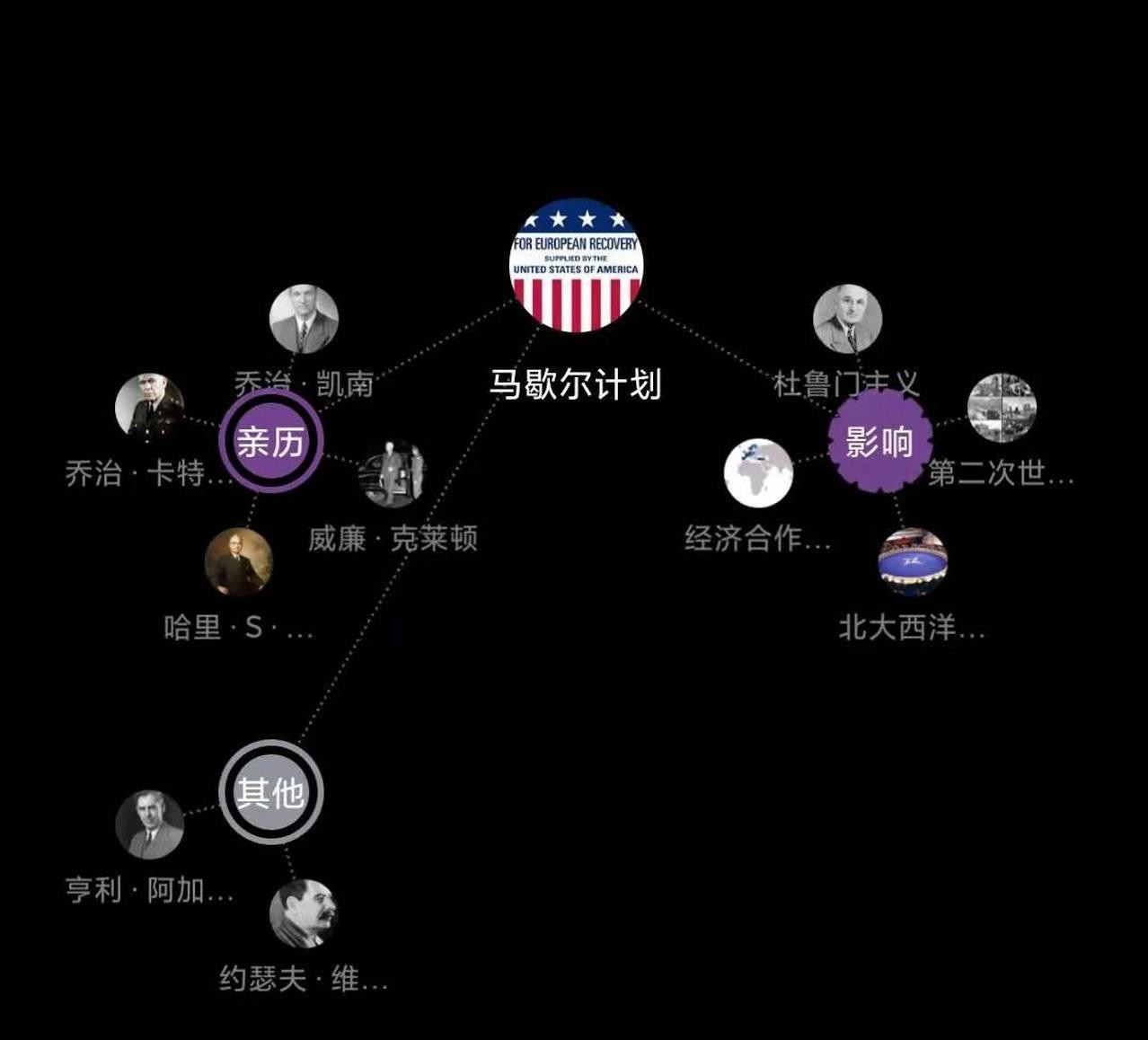
Task: Tap the 乔治·卡特… portrait node
Action: click(150, 407)
